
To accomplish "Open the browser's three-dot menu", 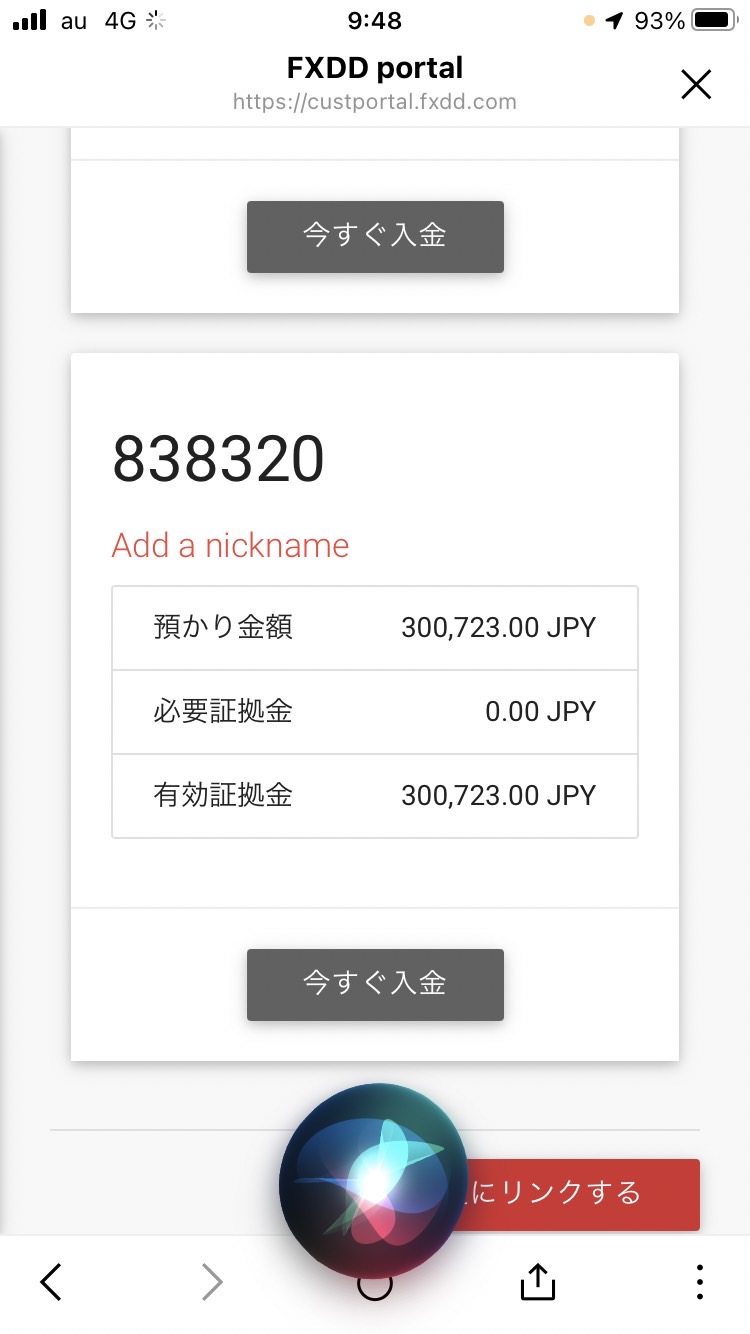I will coord(700,1281).
